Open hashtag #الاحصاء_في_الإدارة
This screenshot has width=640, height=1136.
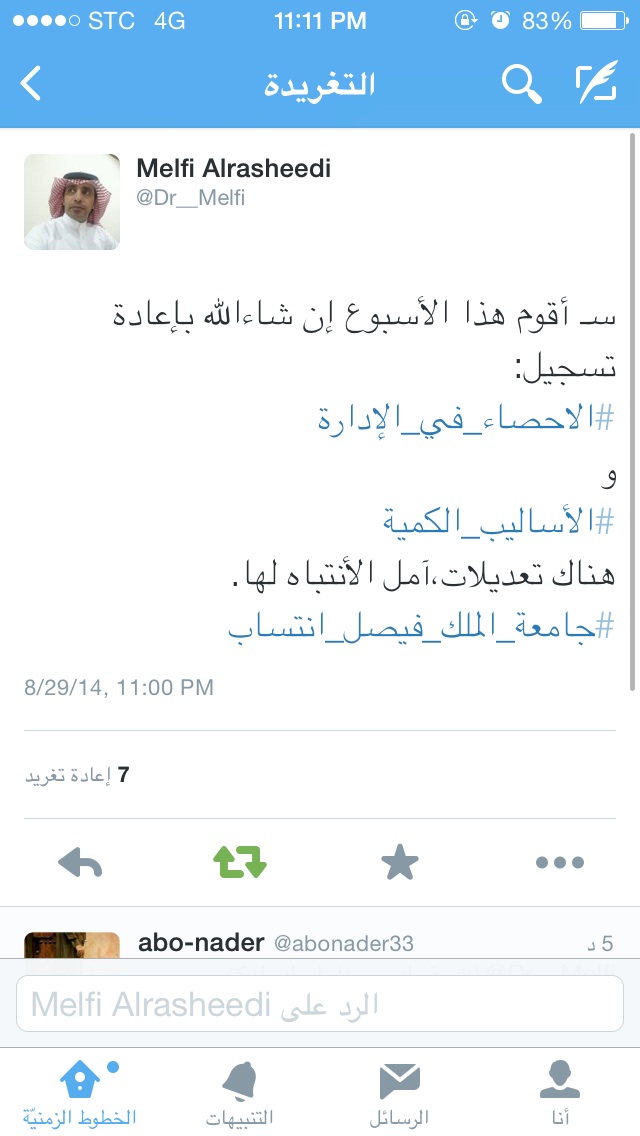click(x=466, y=419)
